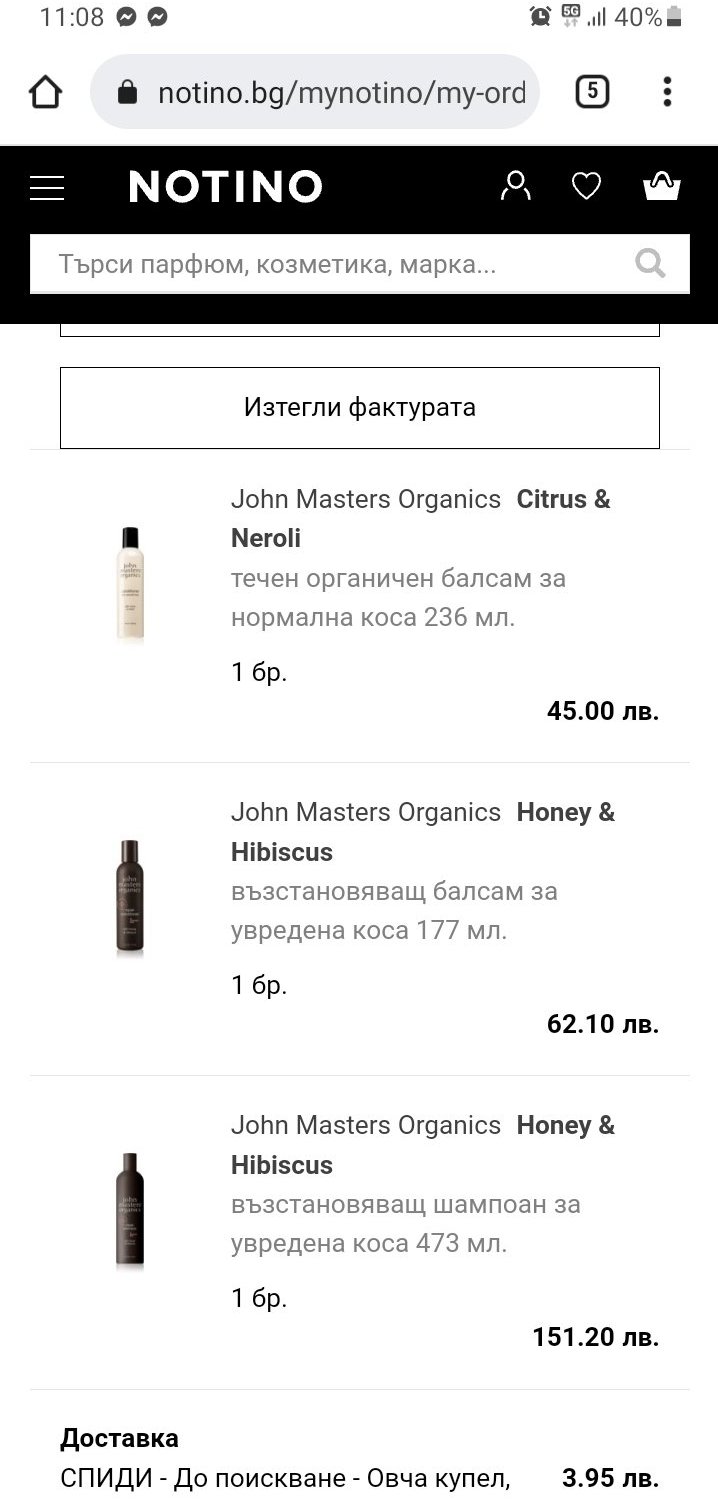Tap the magnifier search icon

pyautogui.click(x=651, y=264)
